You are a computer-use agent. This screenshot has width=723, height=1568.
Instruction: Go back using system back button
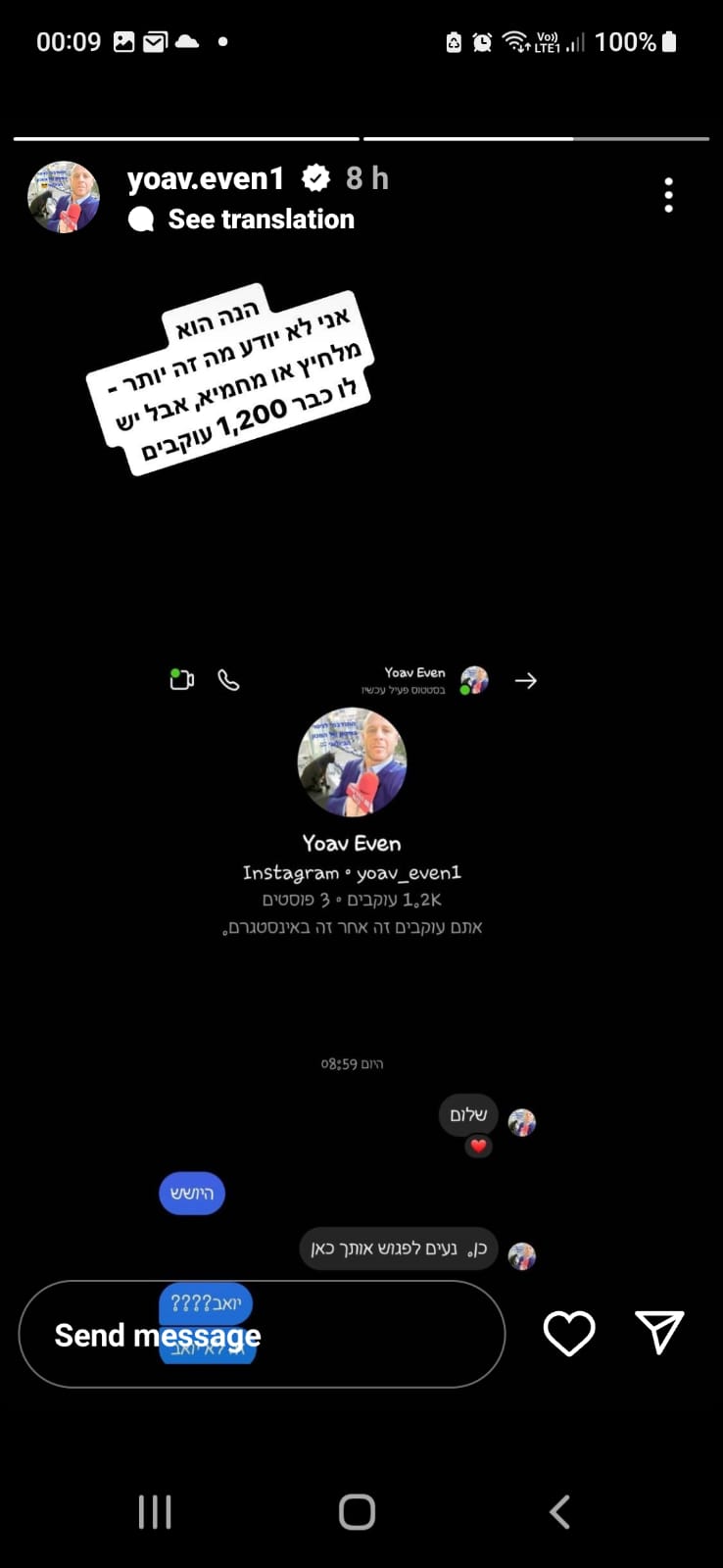pos(559,1511)
